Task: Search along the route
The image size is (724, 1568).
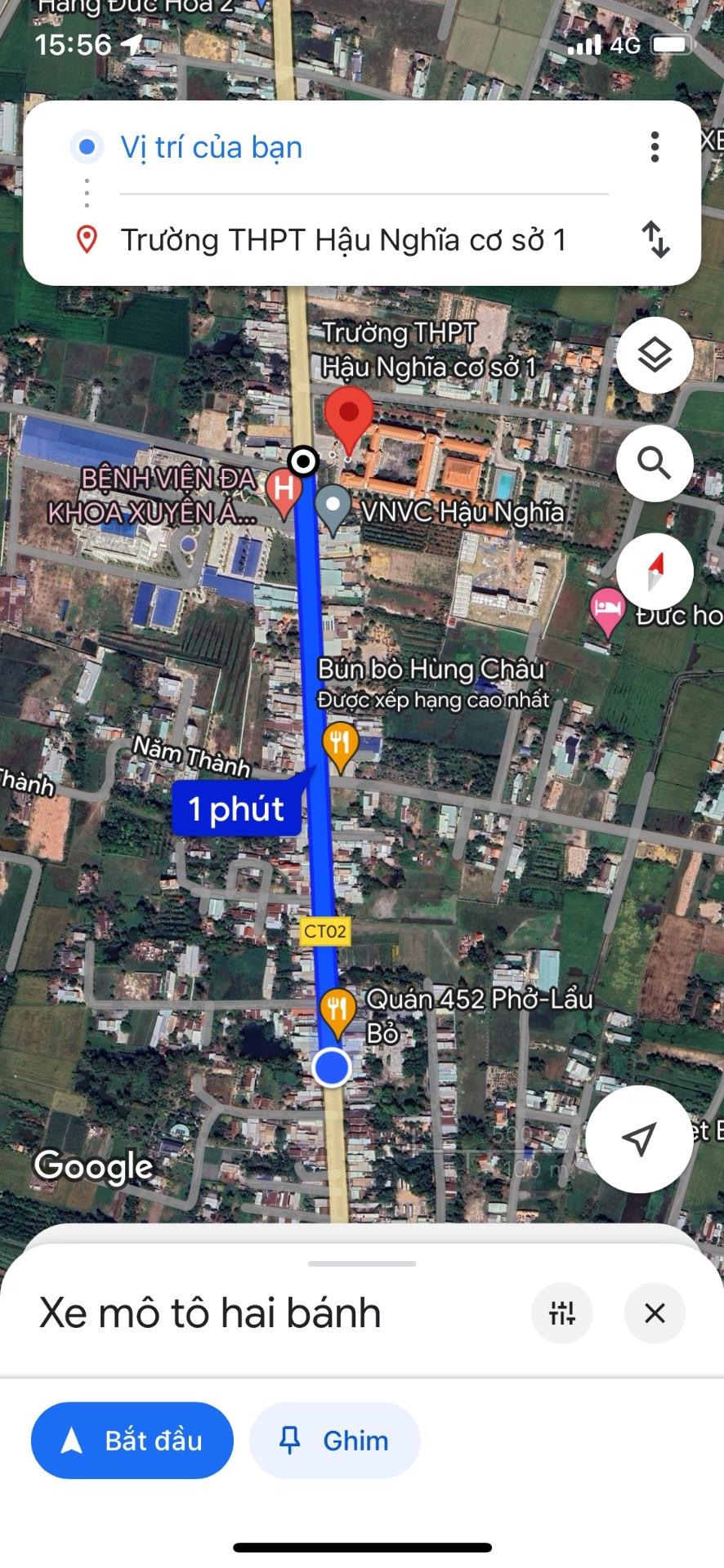Action: [655, 463]
